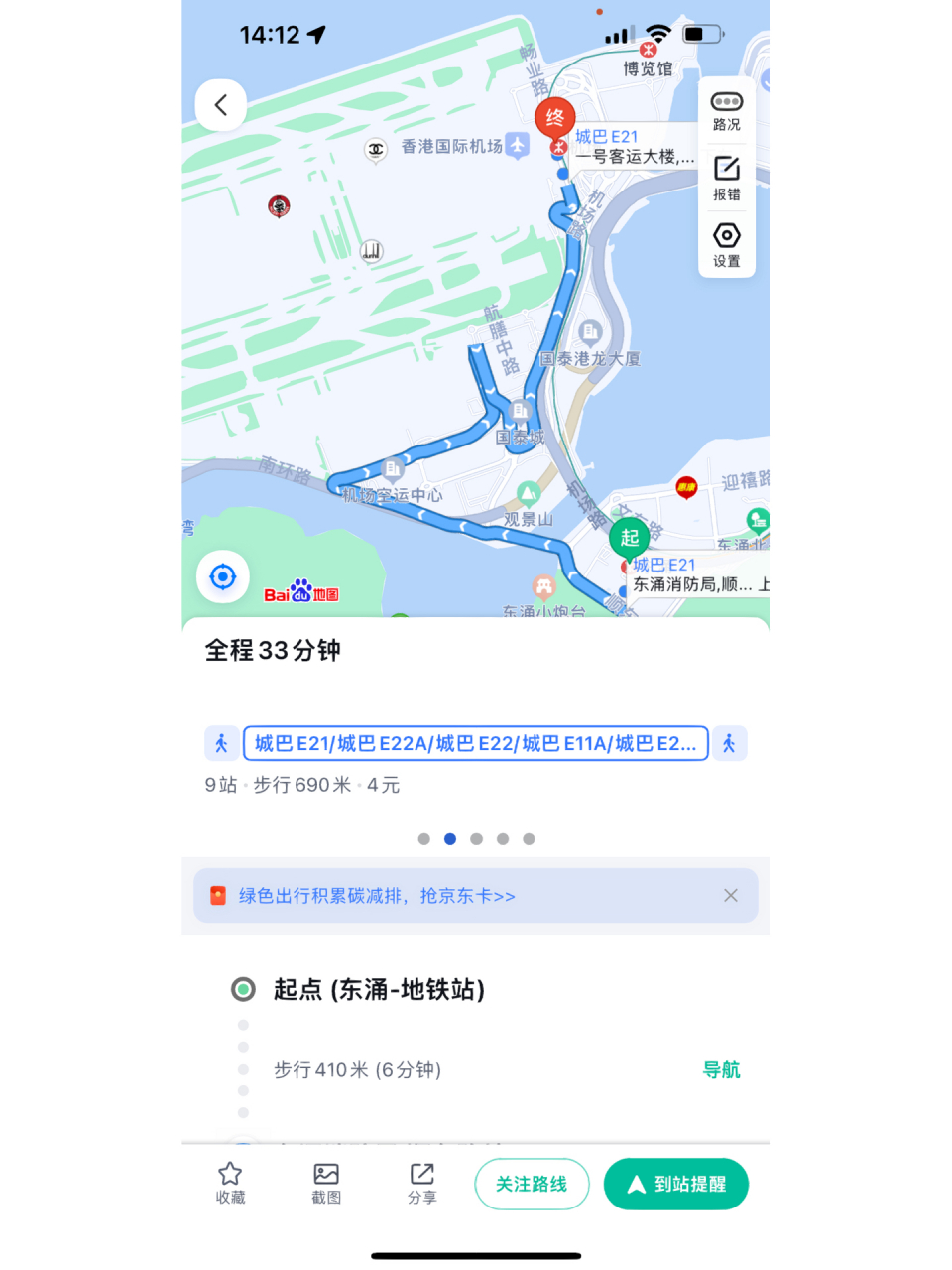
Task: Share this route with 分享
Action: point(421,1183)
